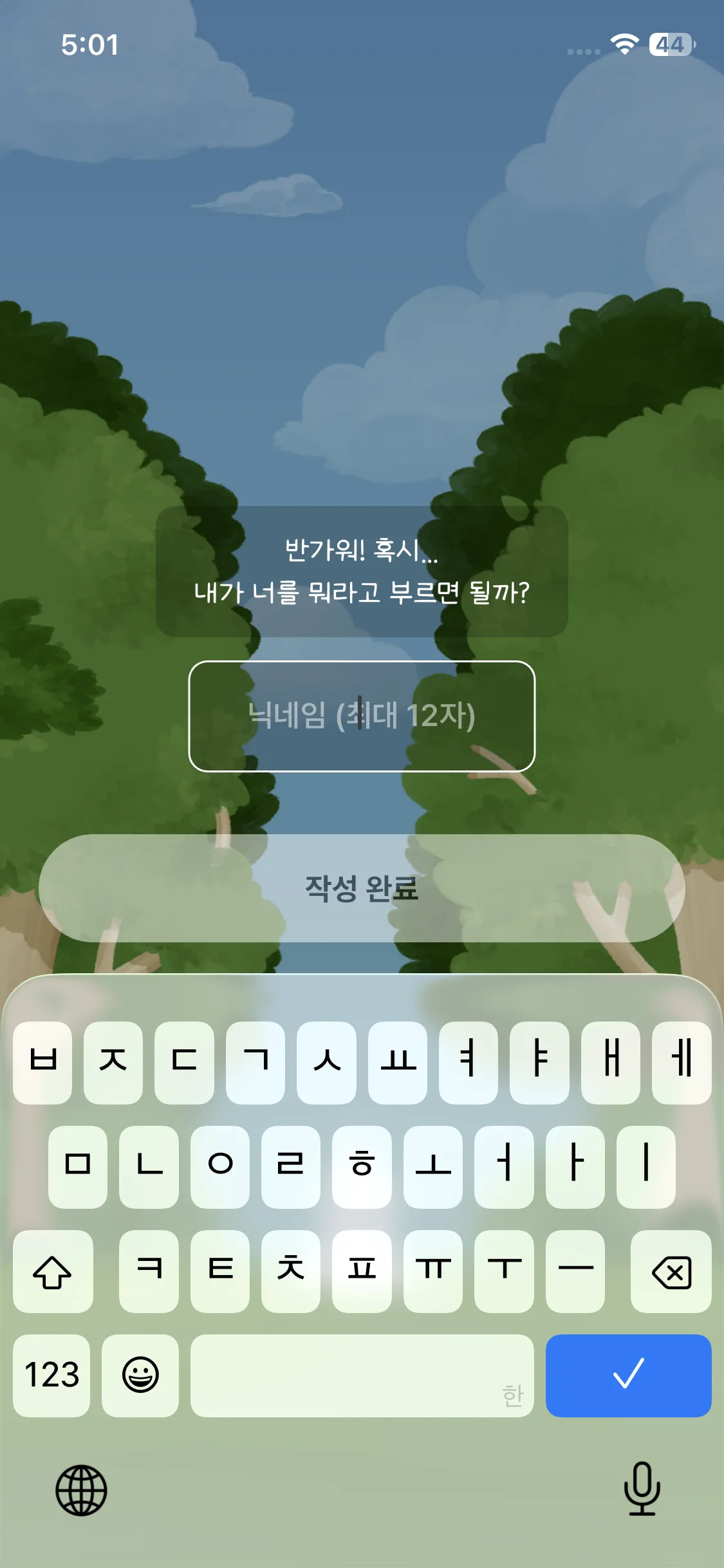Tap the space bar
Image resolution: width=724 pixels, height=1568 pixels.
tap(362, 1375)
